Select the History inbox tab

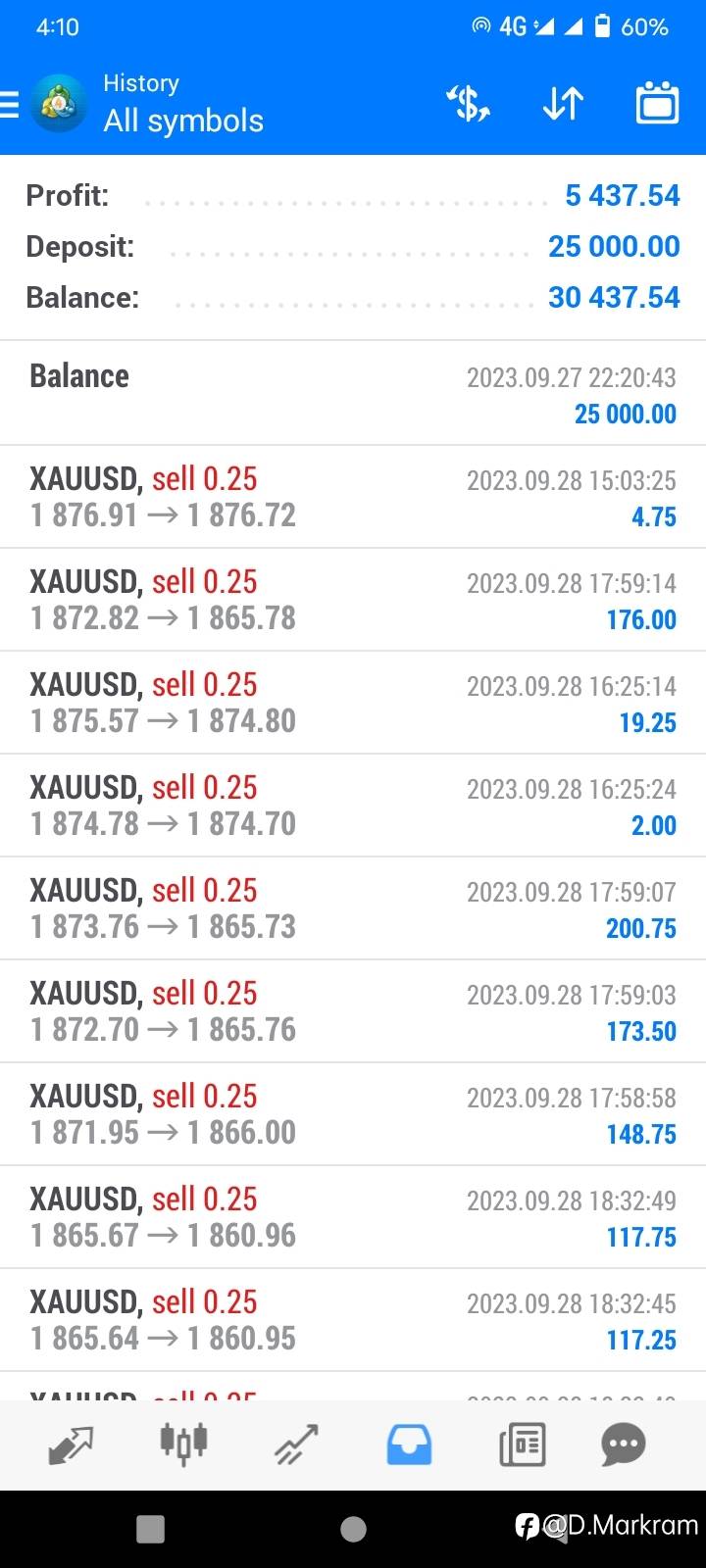pyautogui.click(x=409, y=1445)
